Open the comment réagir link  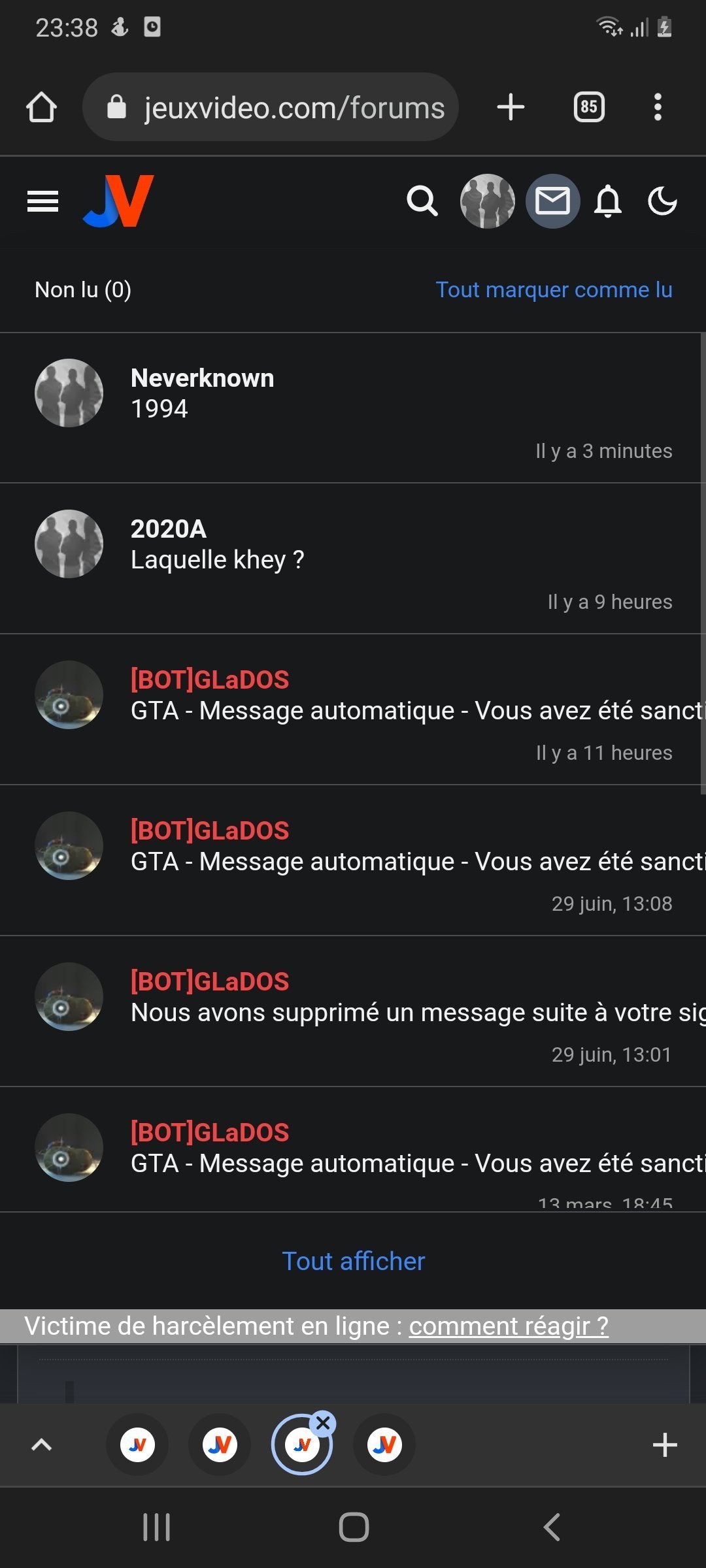tap(509, 1326)
